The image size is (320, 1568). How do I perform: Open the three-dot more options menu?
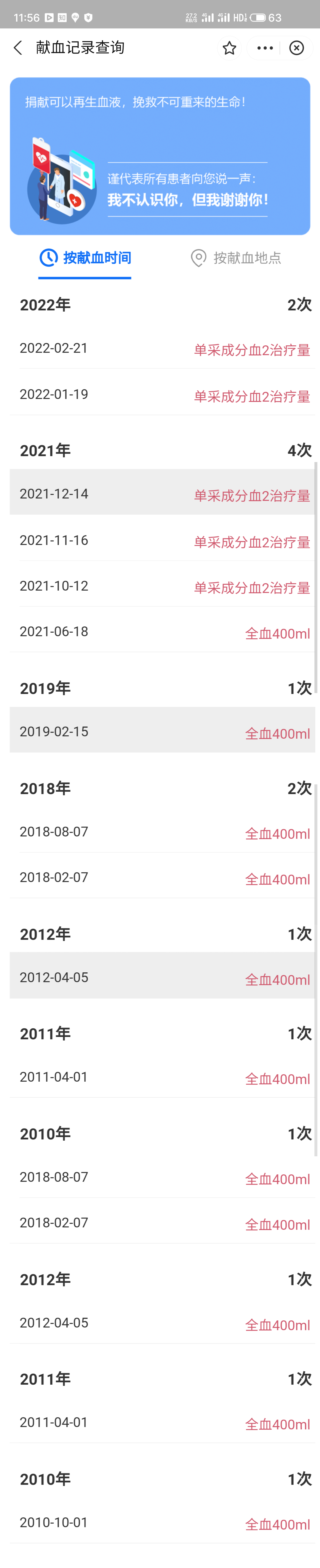(x=265, y=48)
